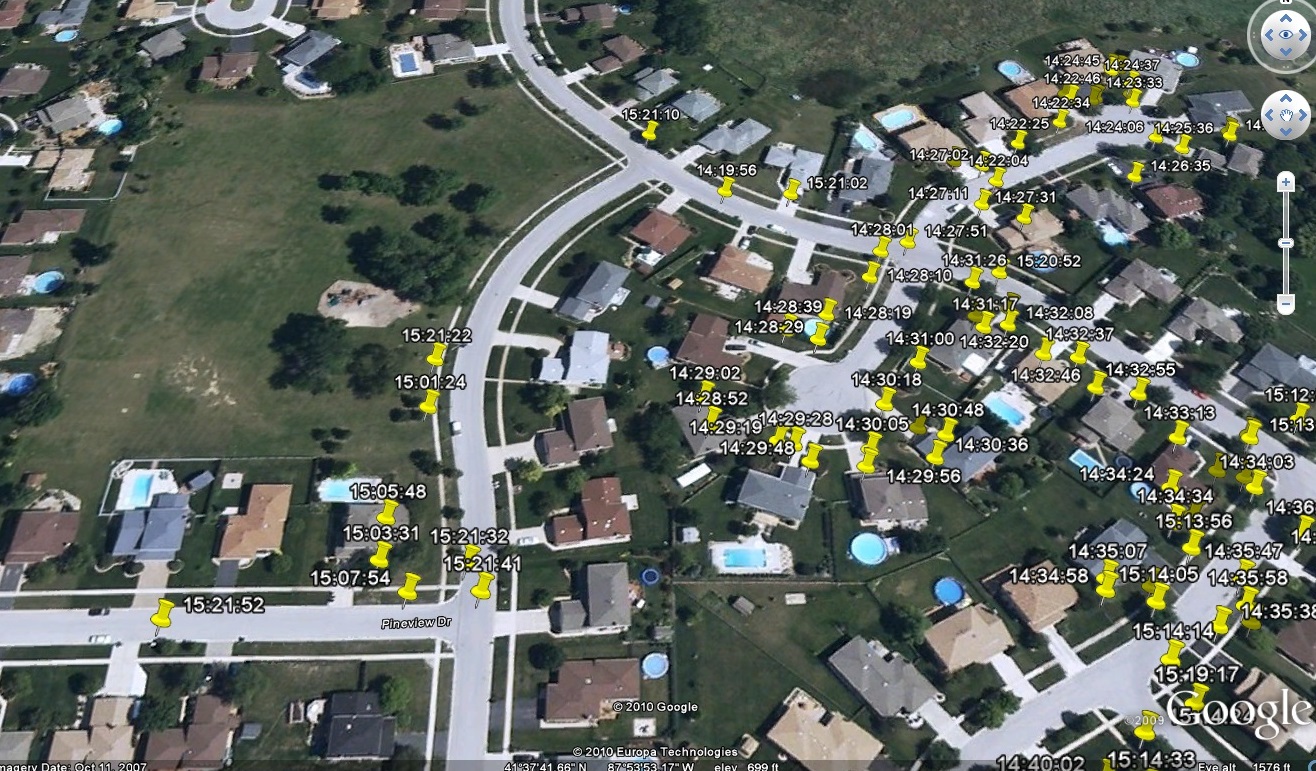Zoom in with the plus button
This screenshot has height=771, width=1316.
point(1286,182)
